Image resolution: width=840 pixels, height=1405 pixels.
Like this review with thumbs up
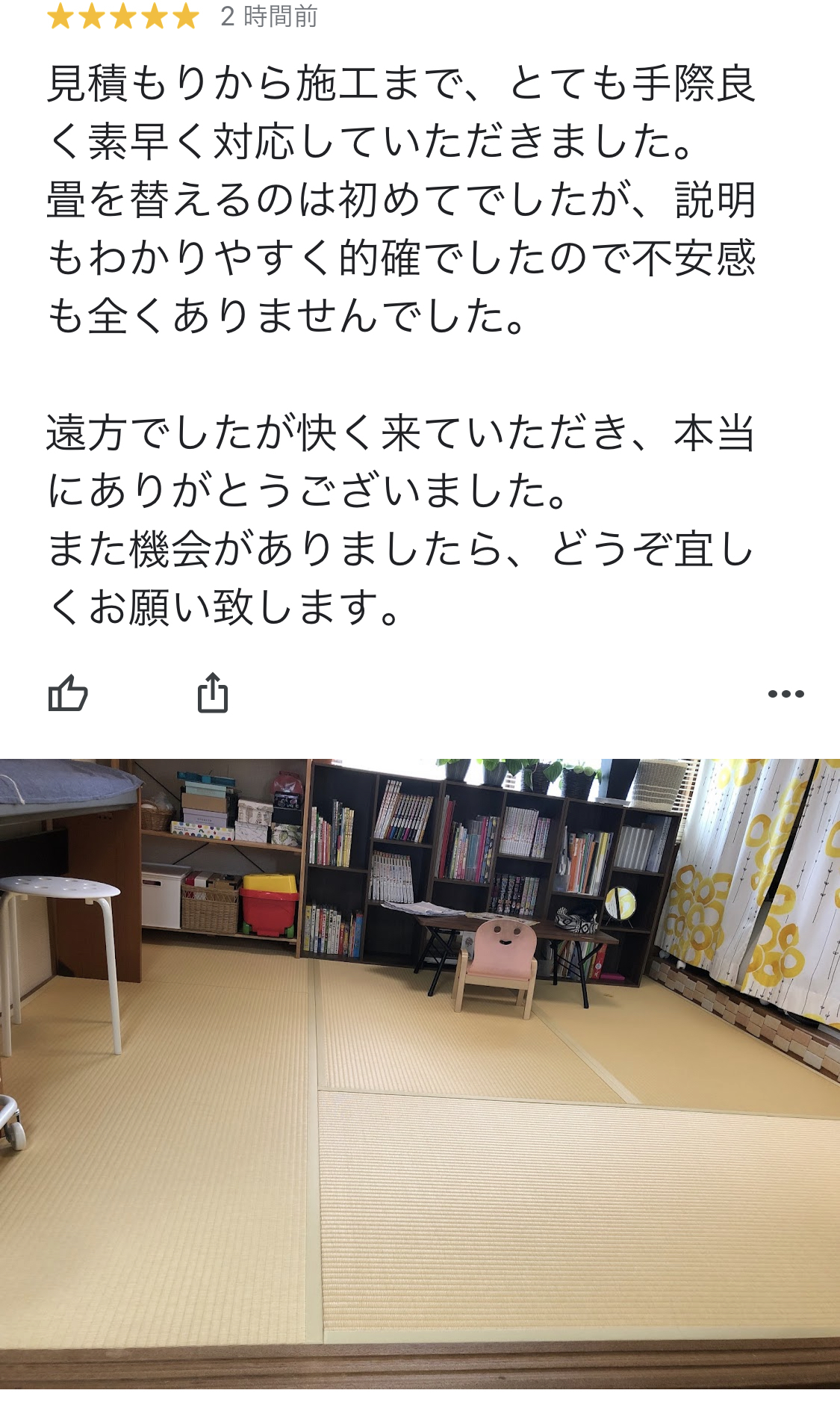(x=68, y=693)
